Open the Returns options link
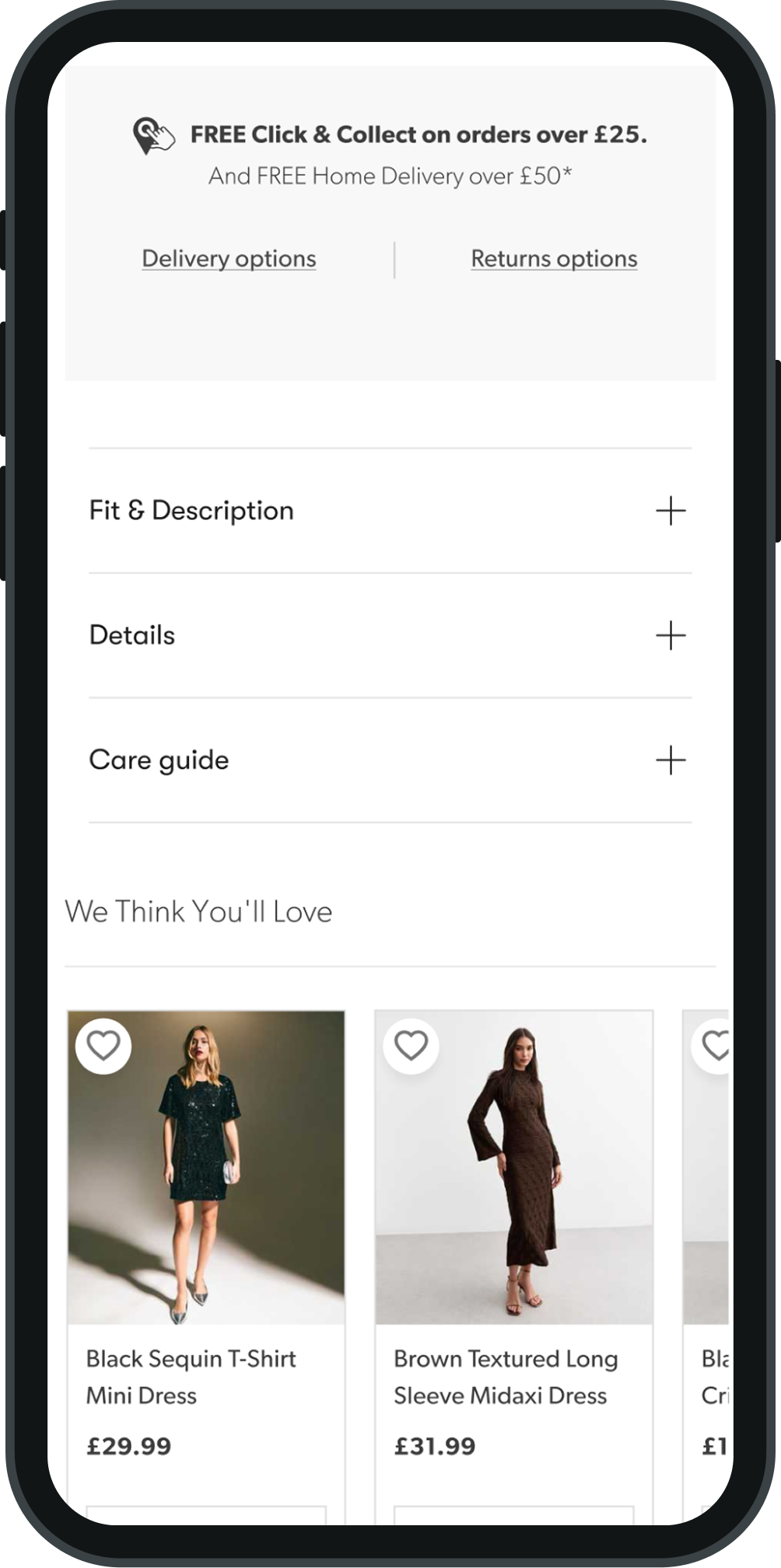 [554, 259]
